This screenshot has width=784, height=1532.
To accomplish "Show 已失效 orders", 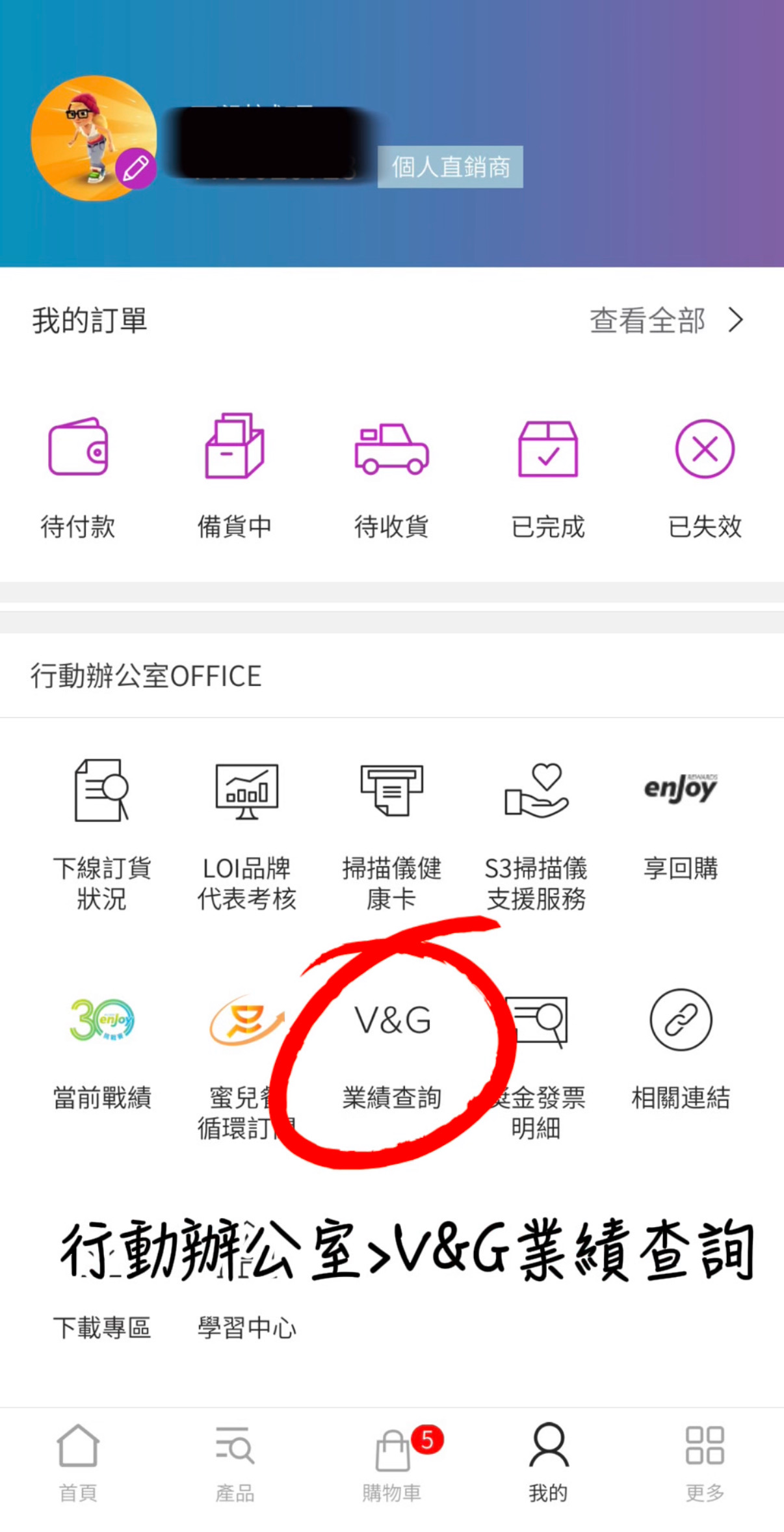I will pyautogui.click(x=705, y=479).
